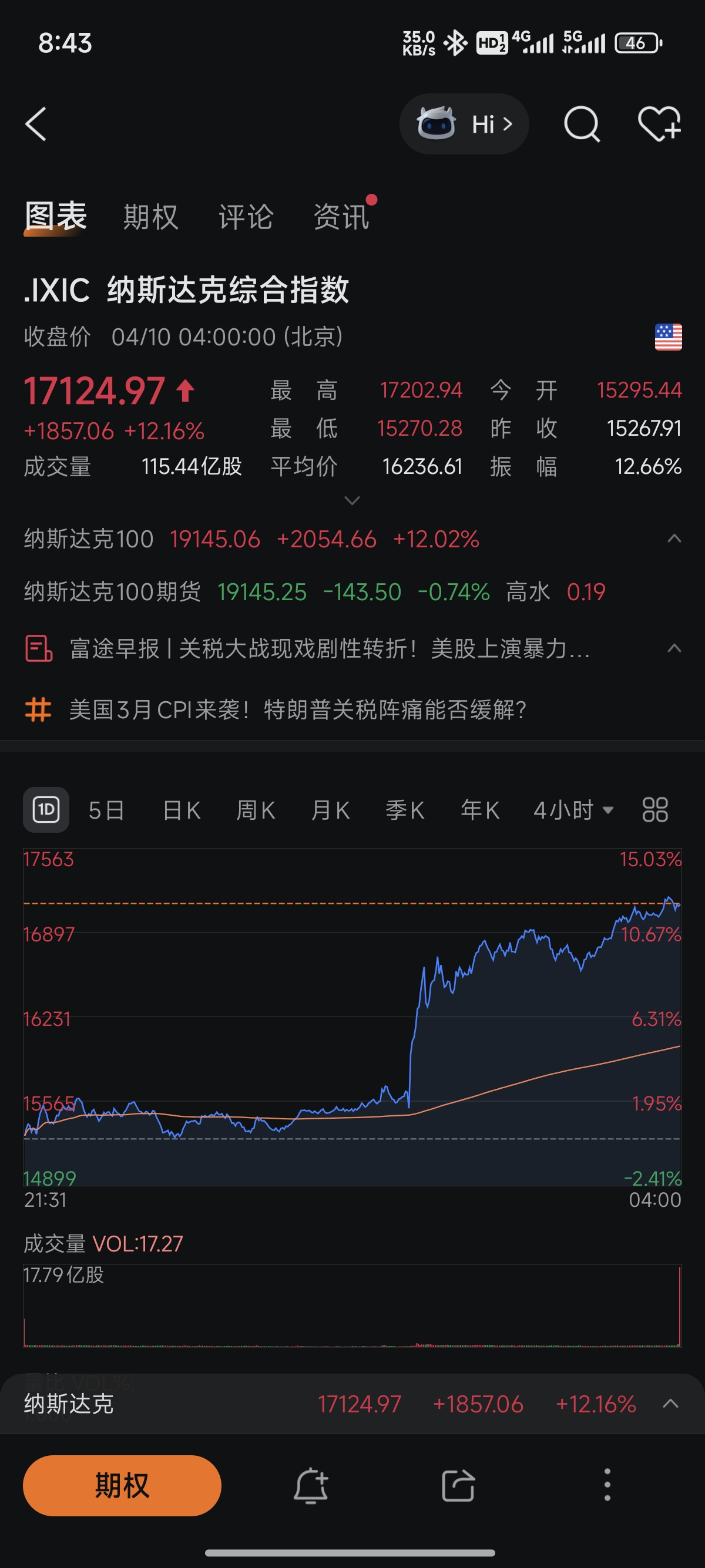Tap the orange 期权 button
This screenshot has height=1568, width=705.
click(122, 1485)
